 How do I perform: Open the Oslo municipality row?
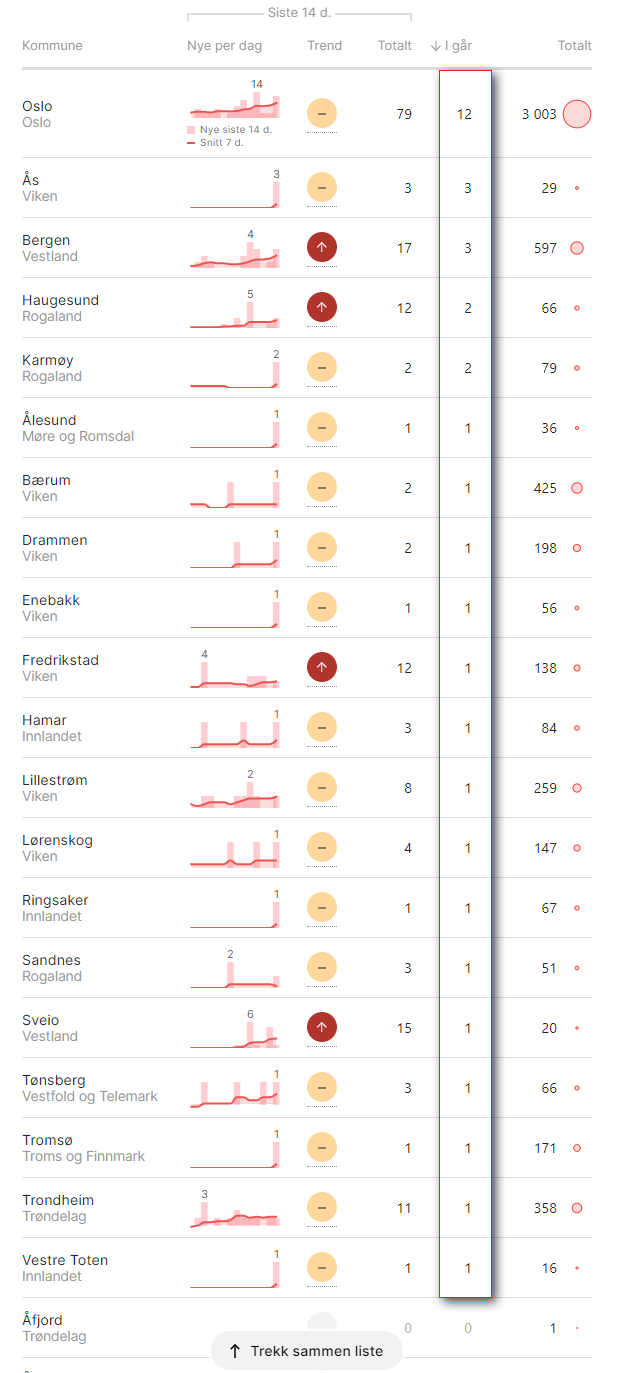307,114
